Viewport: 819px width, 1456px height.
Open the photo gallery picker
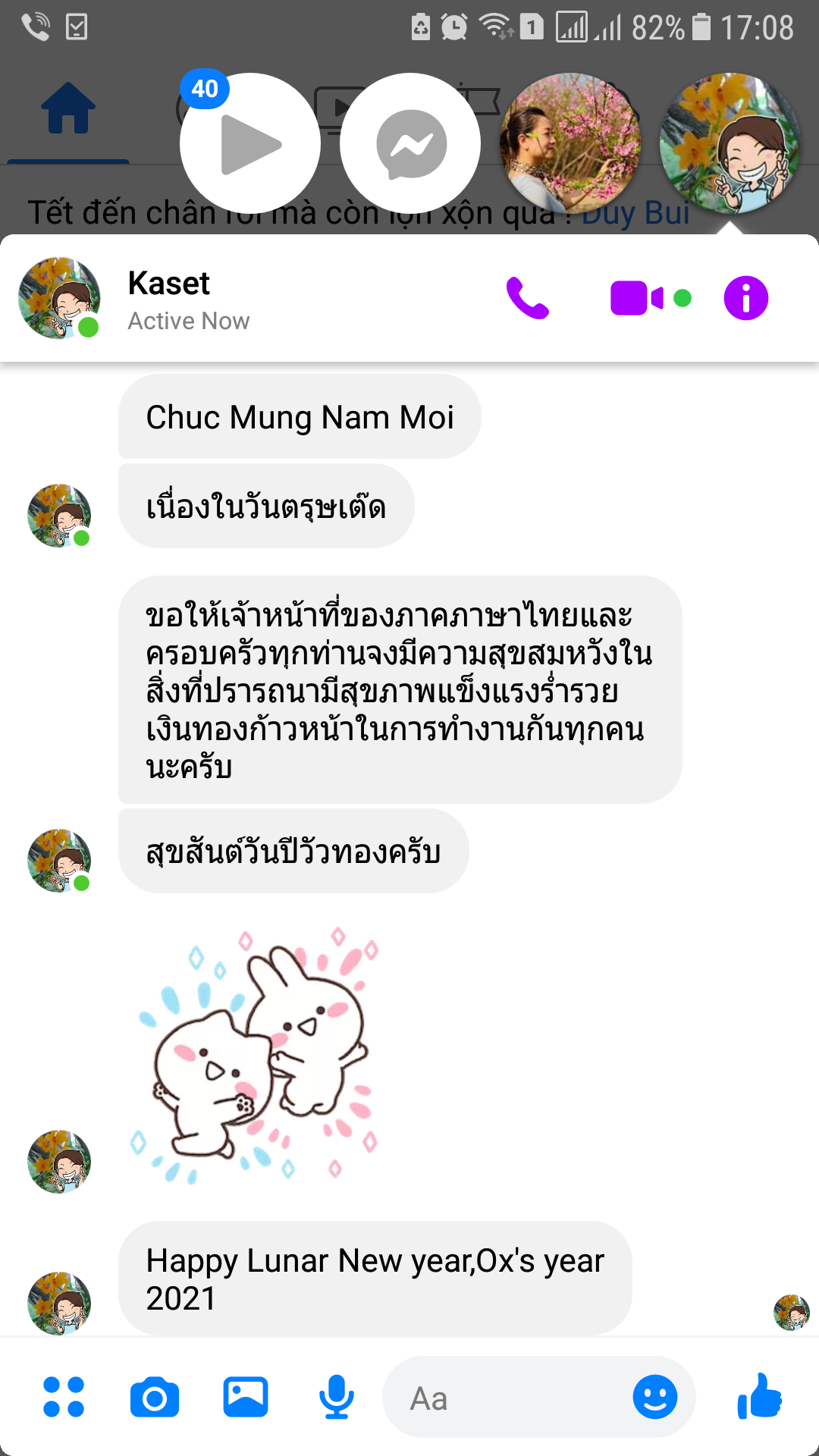pos(246,1397)
